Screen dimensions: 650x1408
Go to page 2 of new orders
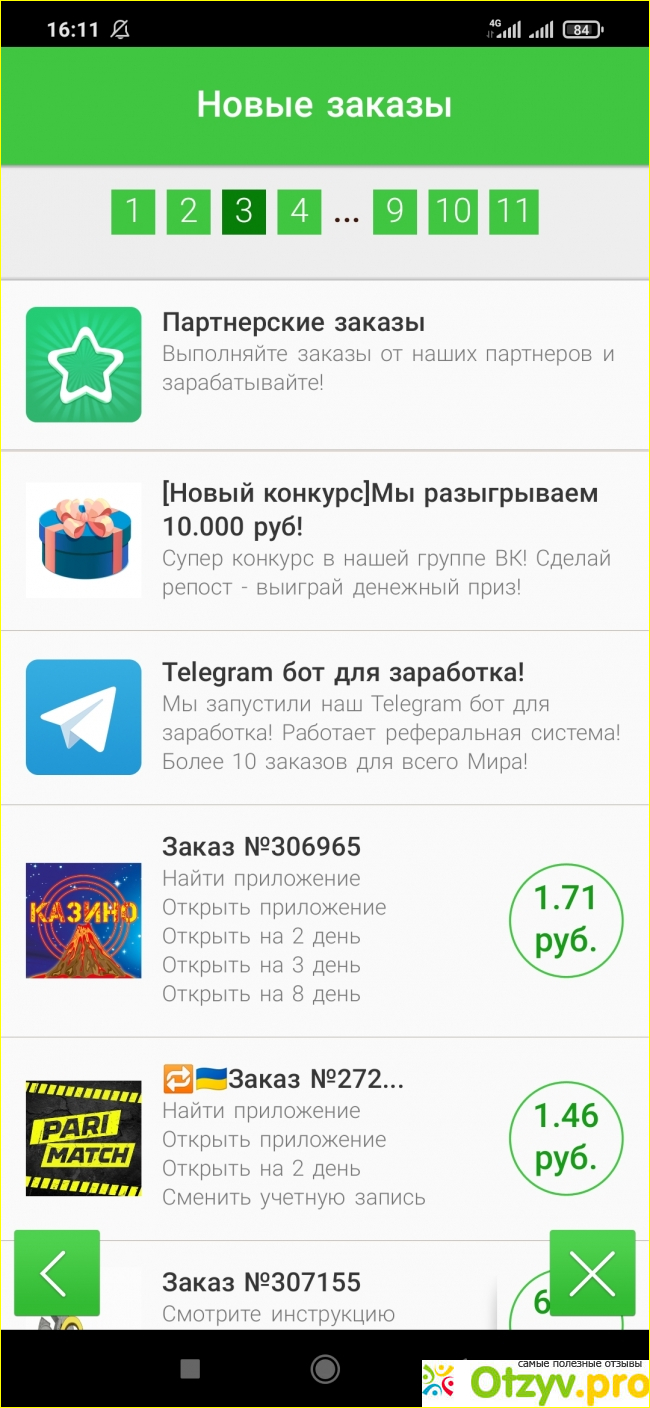[x=188, y=211]
